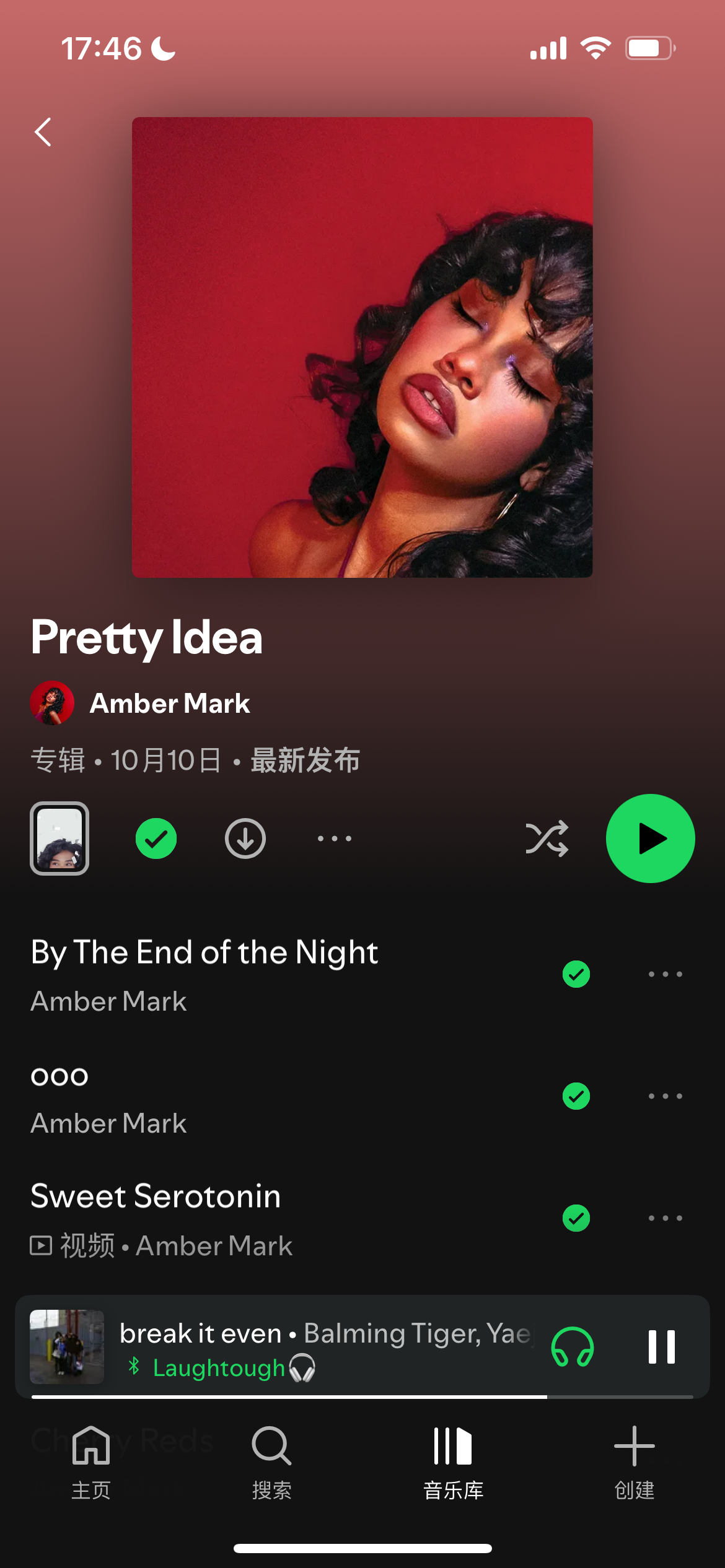This screenshot has height=1568, width=725.
Task: Unsave the track ooo
Action: click(x=576, y=1096)
